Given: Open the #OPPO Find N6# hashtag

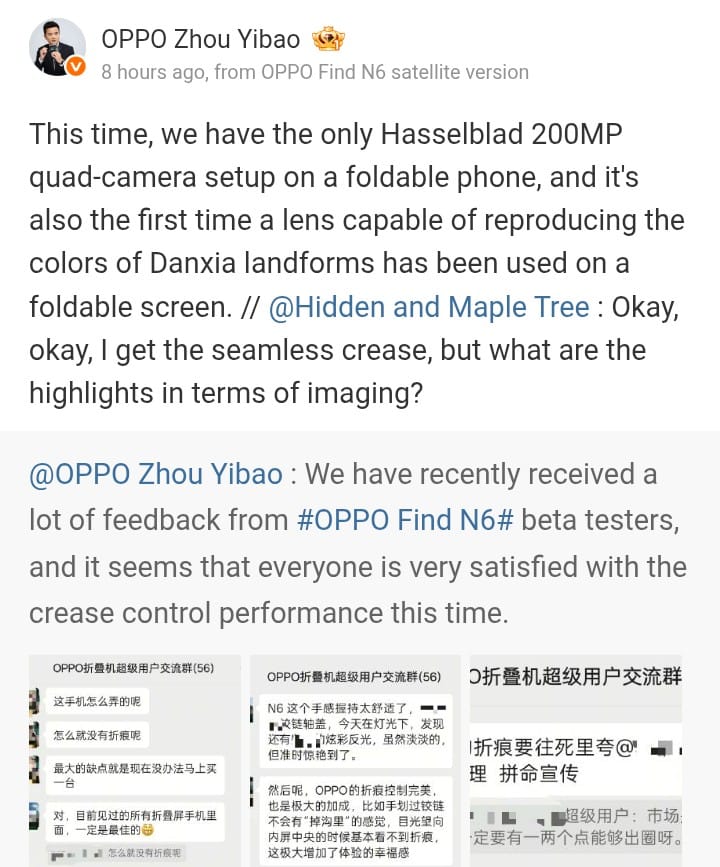Looking at the screenshot, I should pos(406,520).
